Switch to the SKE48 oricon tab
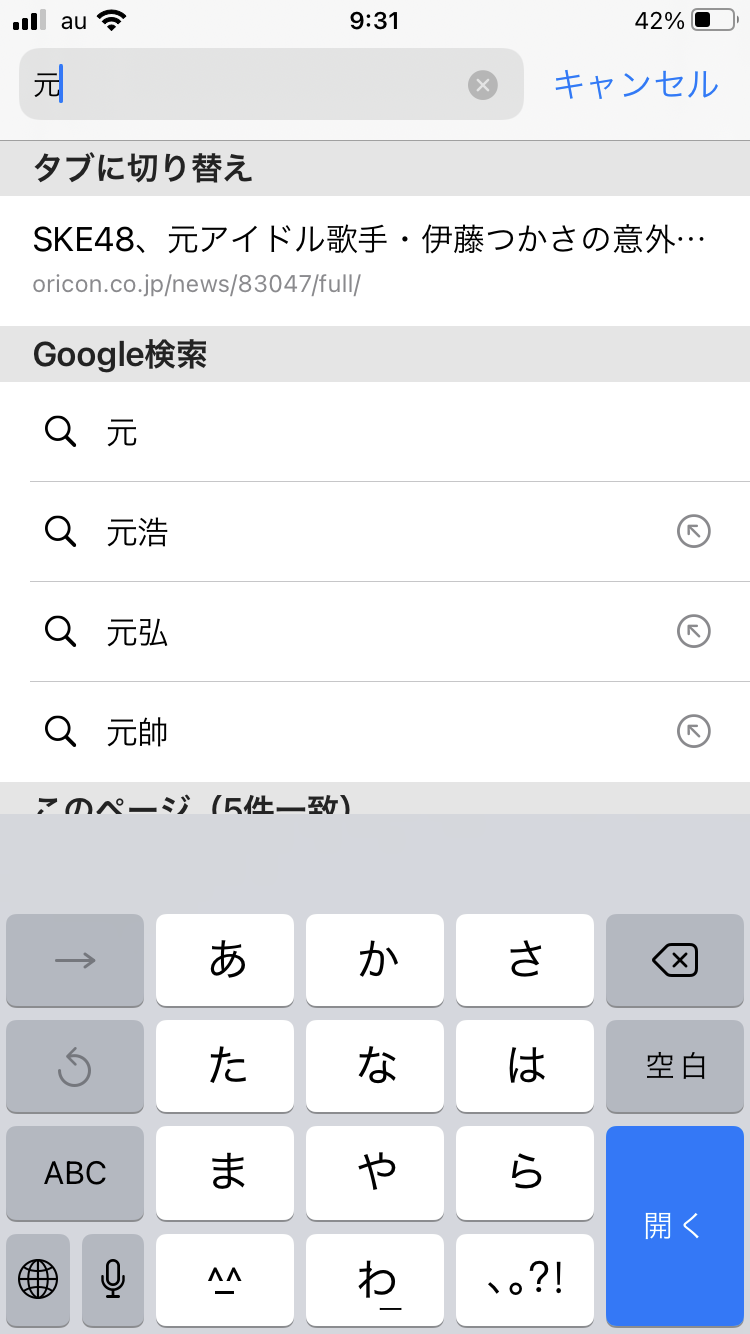Screen dimensions: 750x1334 (370, 259)
